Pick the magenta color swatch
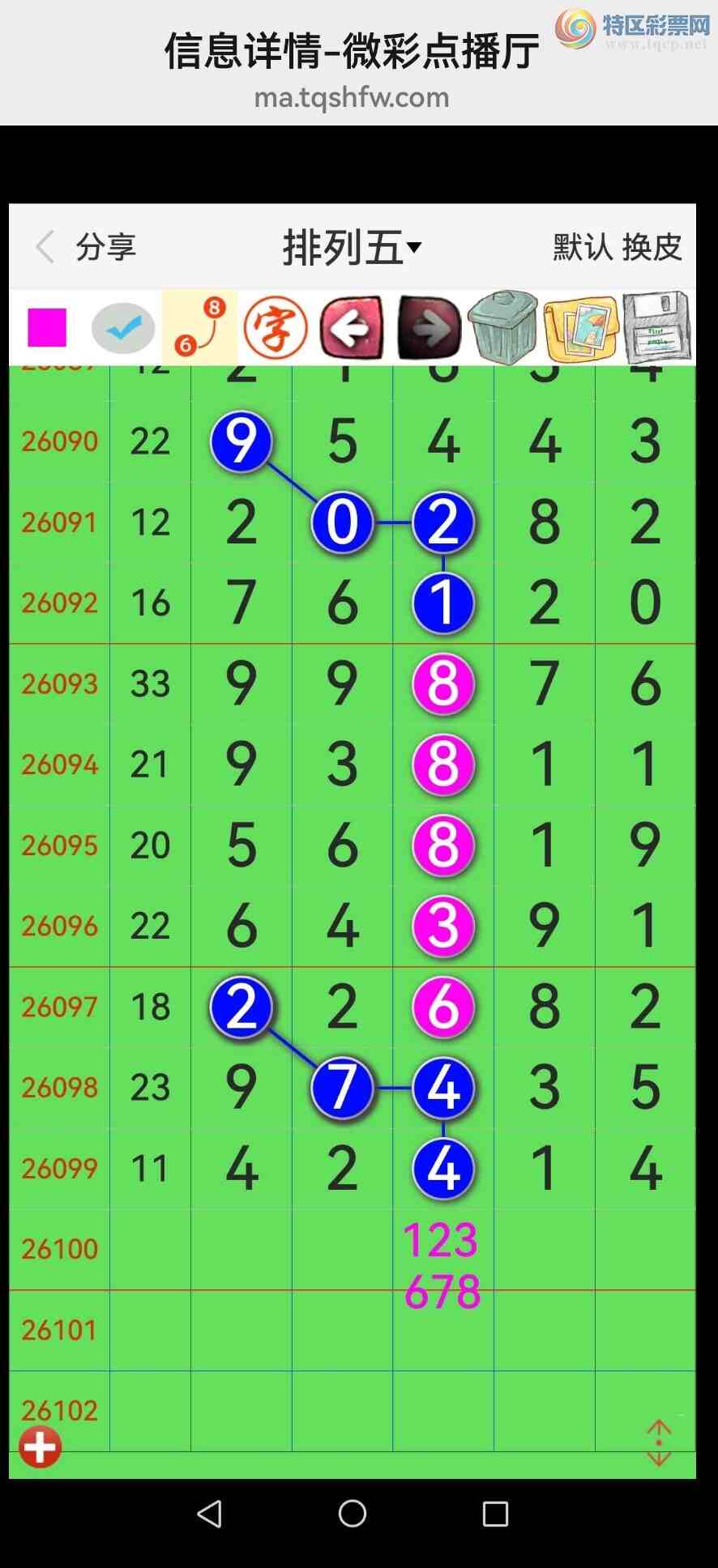The width and height of the screenshot is (718, 1568). [47, 327]
